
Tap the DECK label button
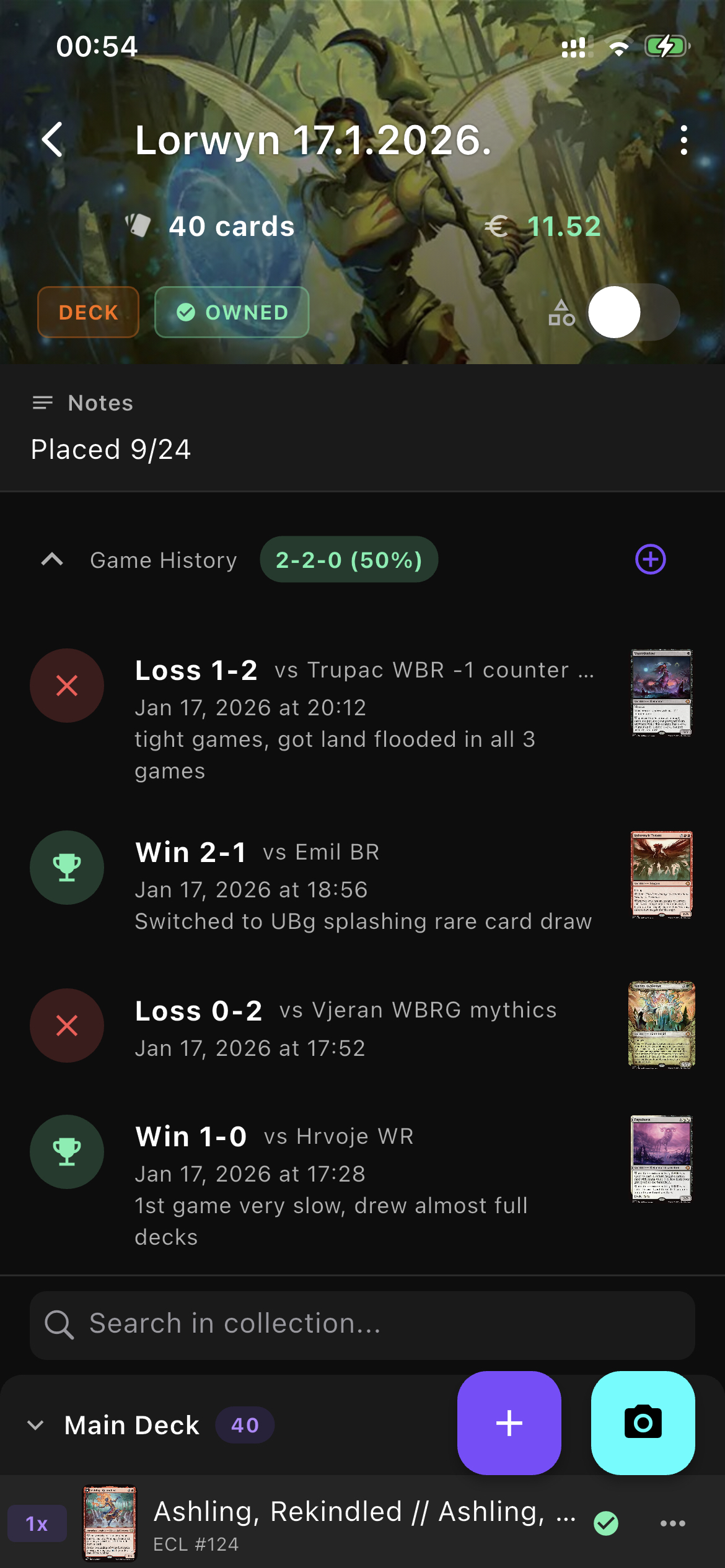point(88,312)
